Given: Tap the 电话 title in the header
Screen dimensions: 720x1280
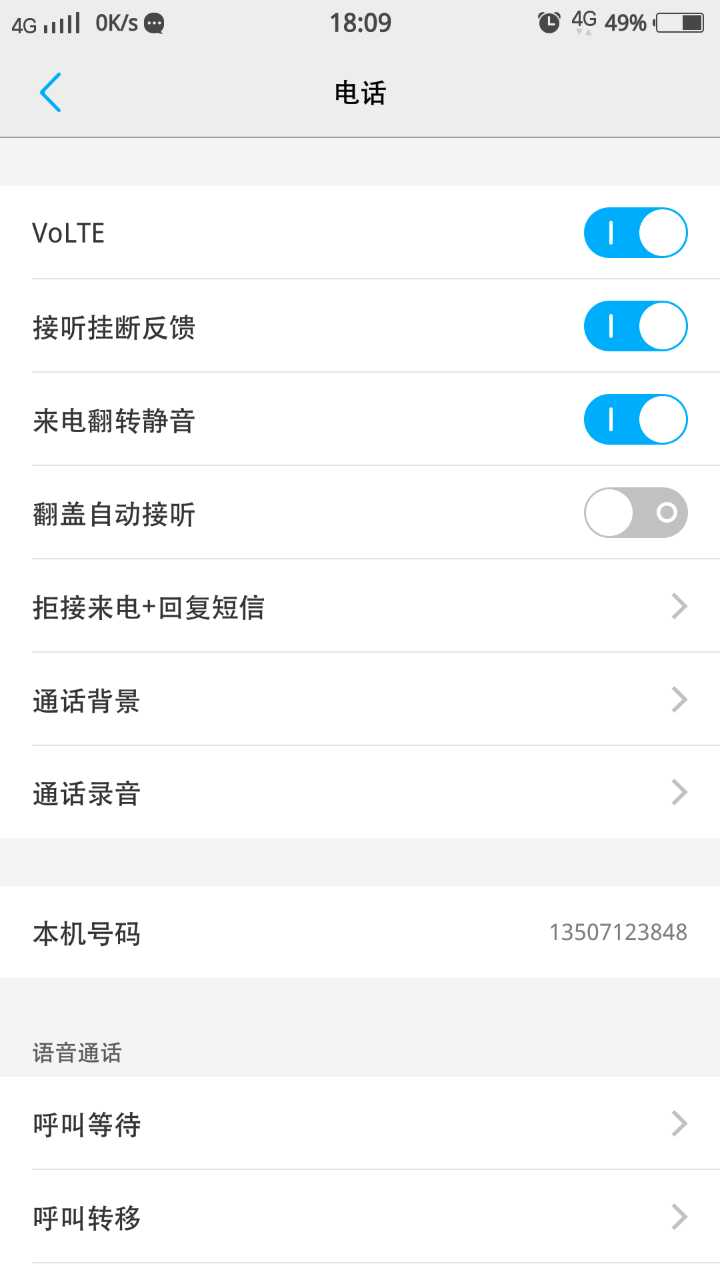Looking at the screenshot, I should point(359,92).
